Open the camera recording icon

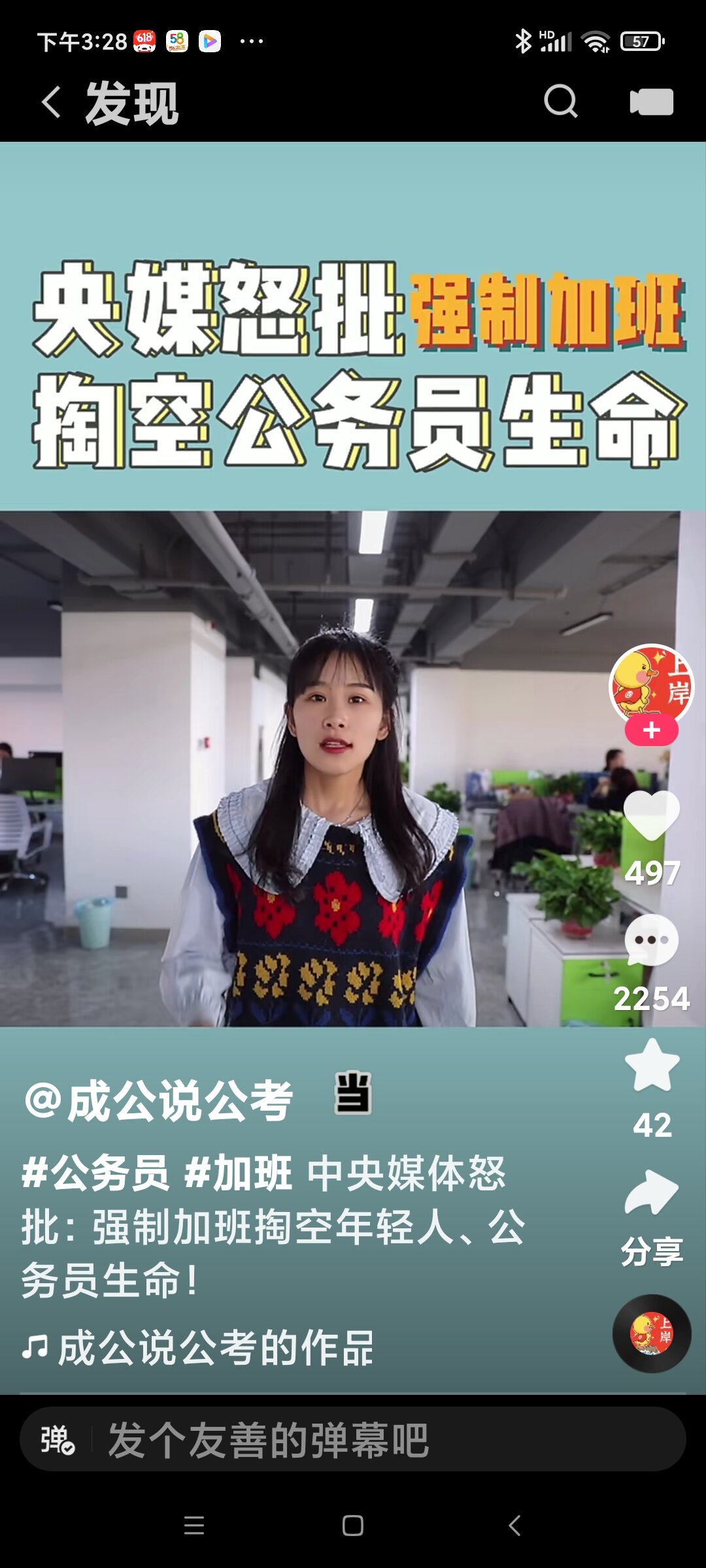point(651,102)
